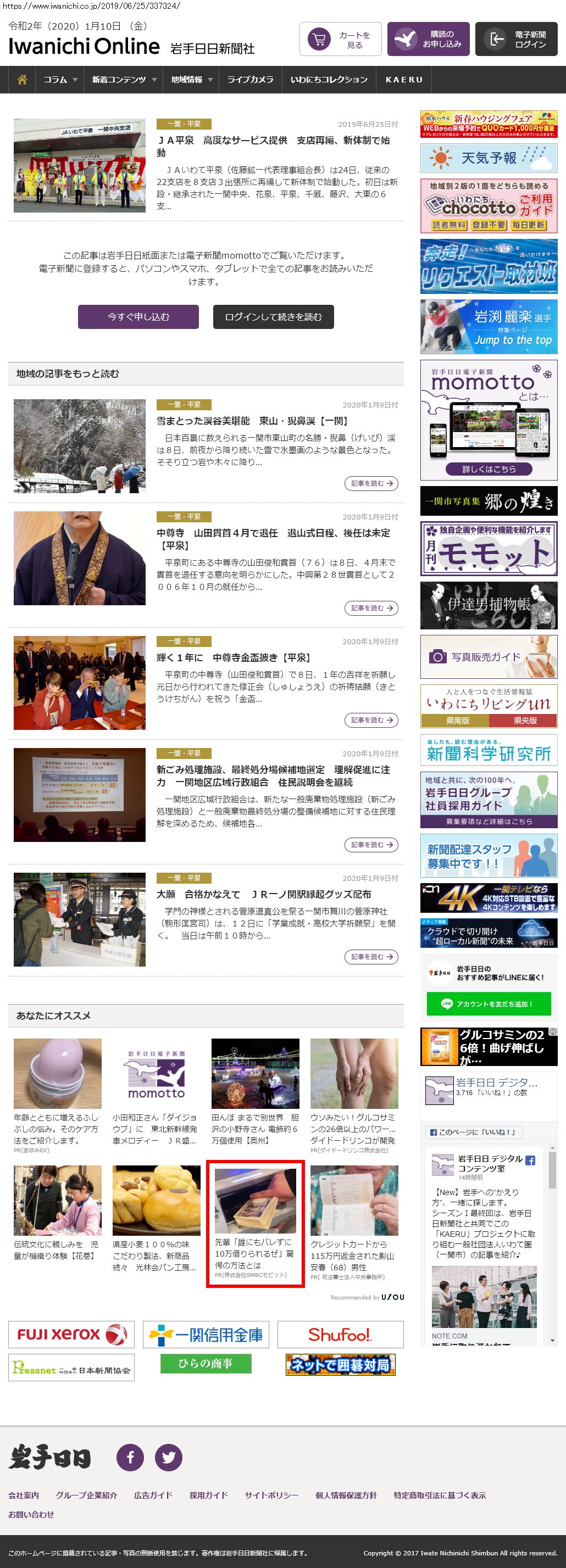Go to home via house icon
This screenshot has width=566, height=1568.
22,80
